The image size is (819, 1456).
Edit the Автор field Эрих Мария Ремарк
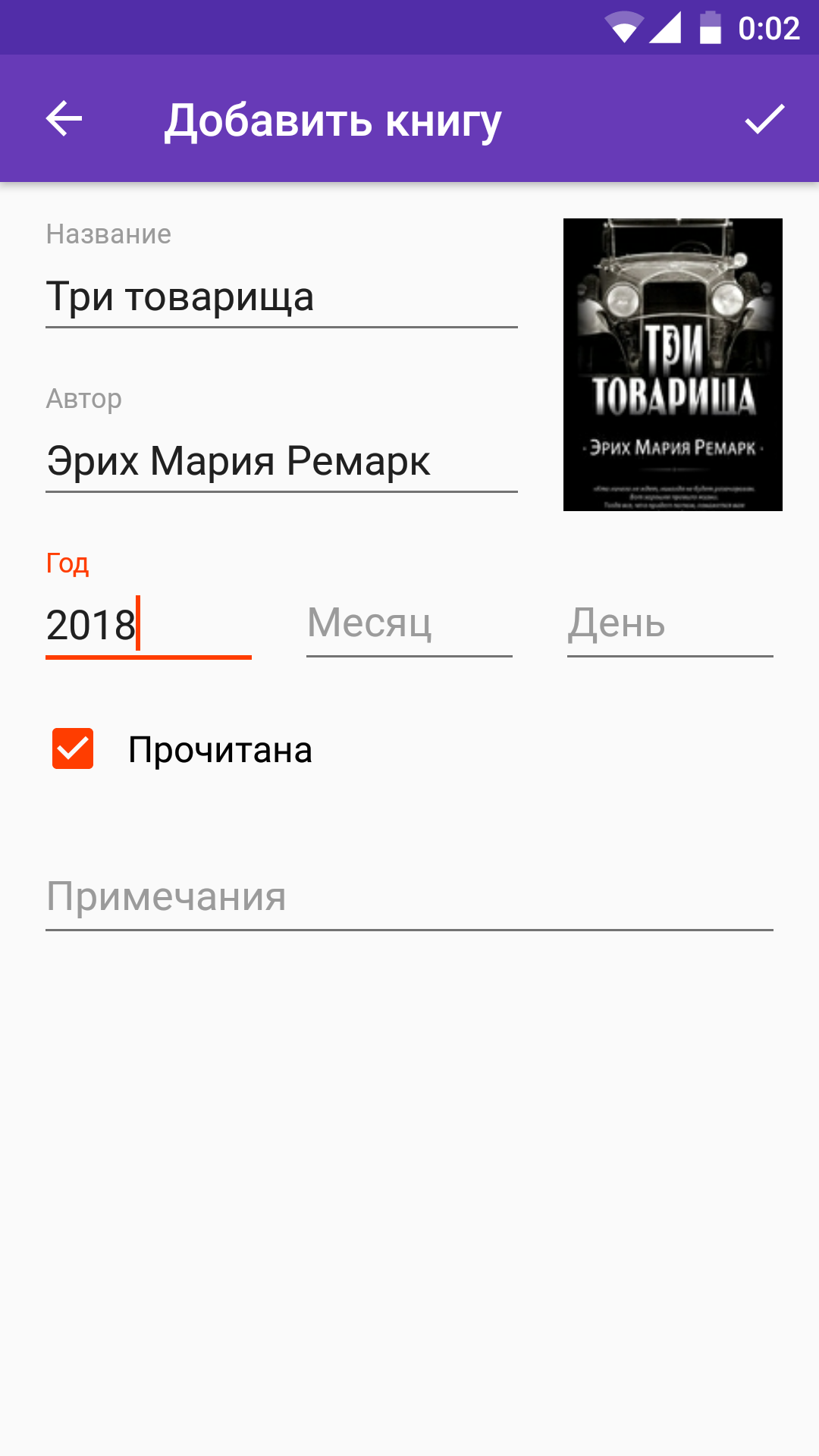281,461
